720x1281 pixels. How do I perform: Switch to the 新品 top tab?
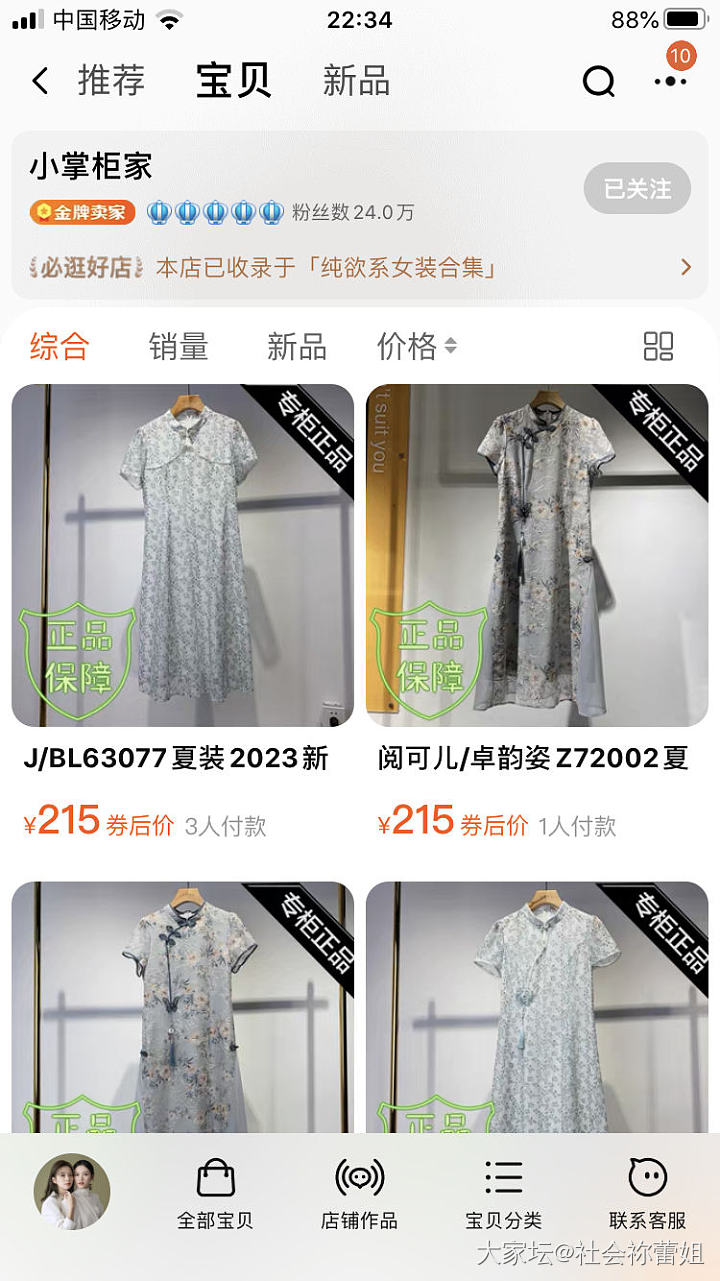pos(356,81)
